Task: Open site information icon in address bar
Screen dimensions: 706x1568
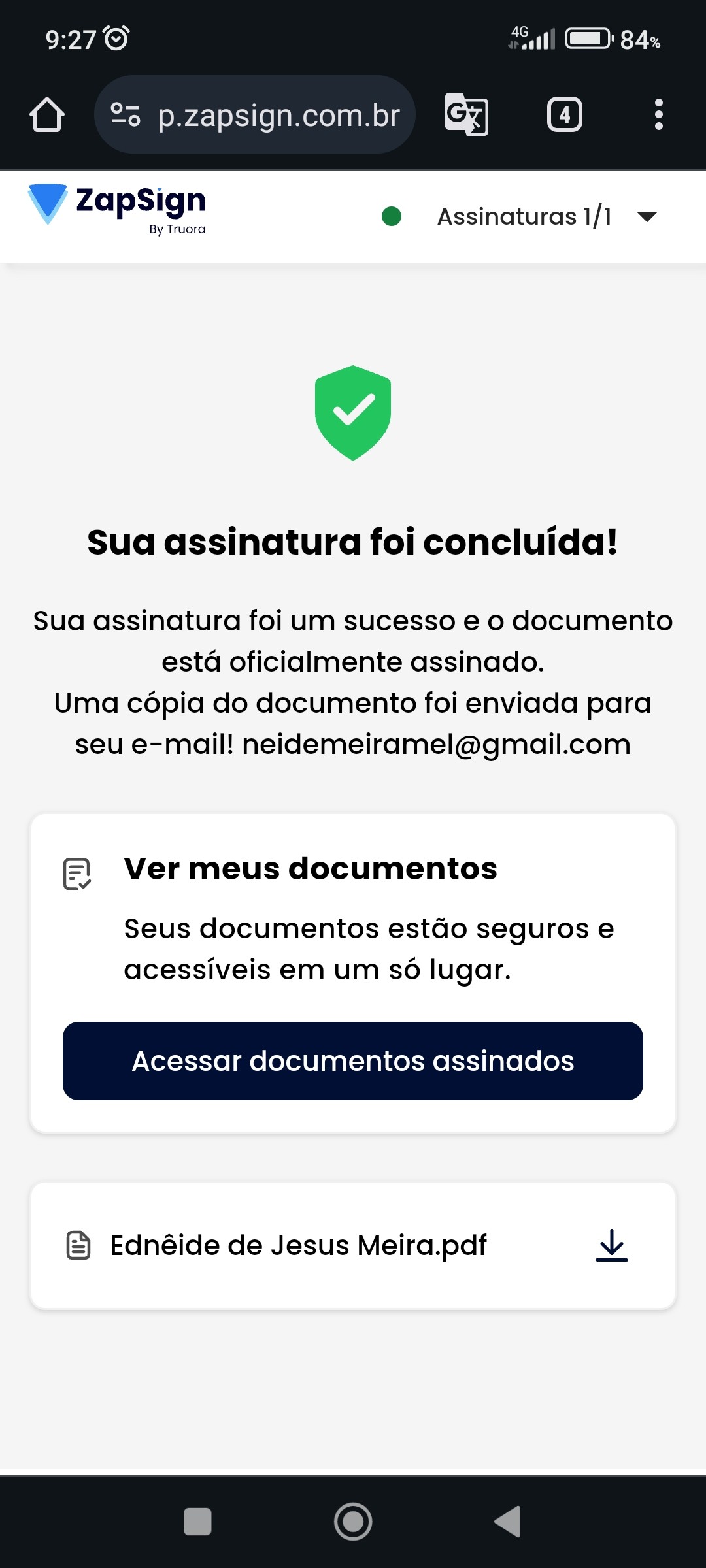Action: click(x=126, y=115)
